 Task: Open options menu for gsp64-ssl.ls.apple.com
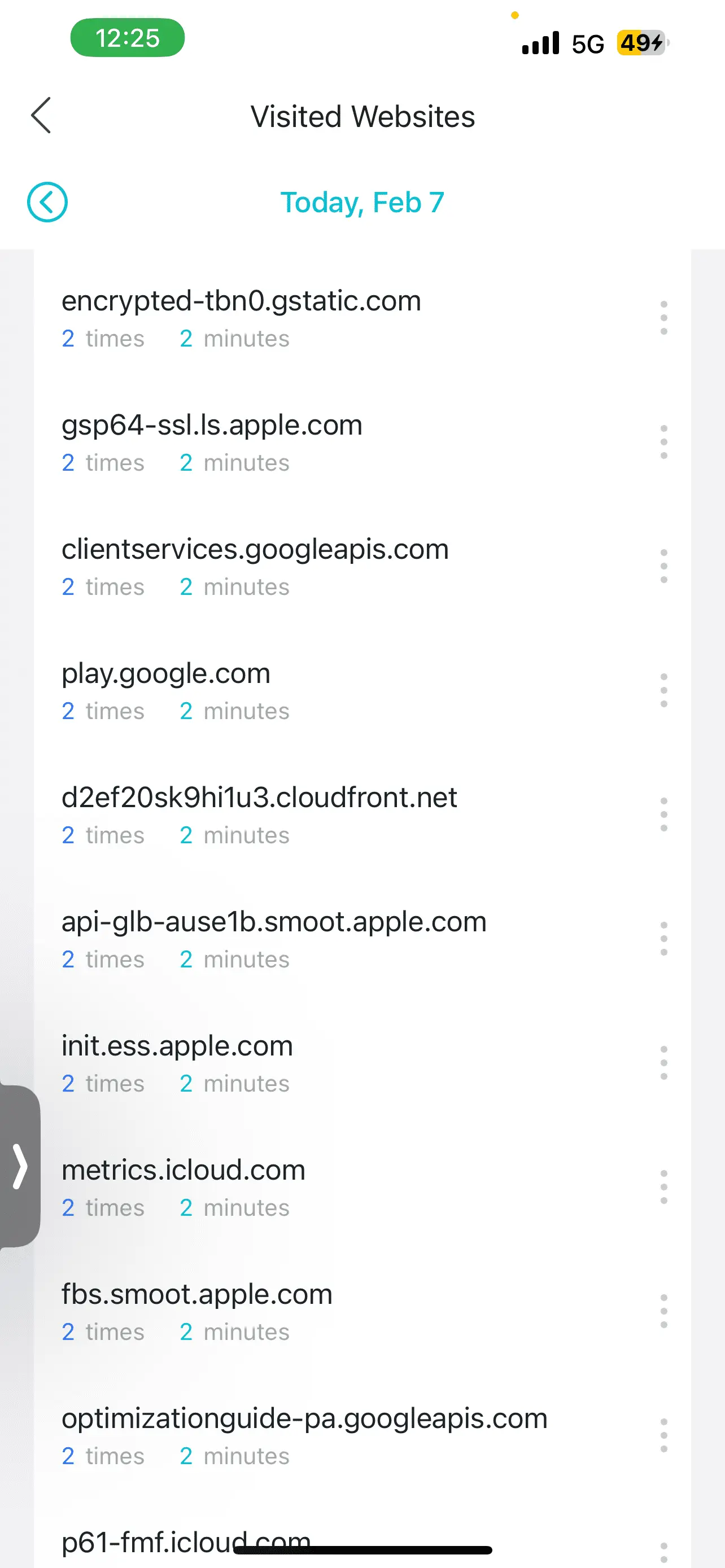click(x=663, y=441)
